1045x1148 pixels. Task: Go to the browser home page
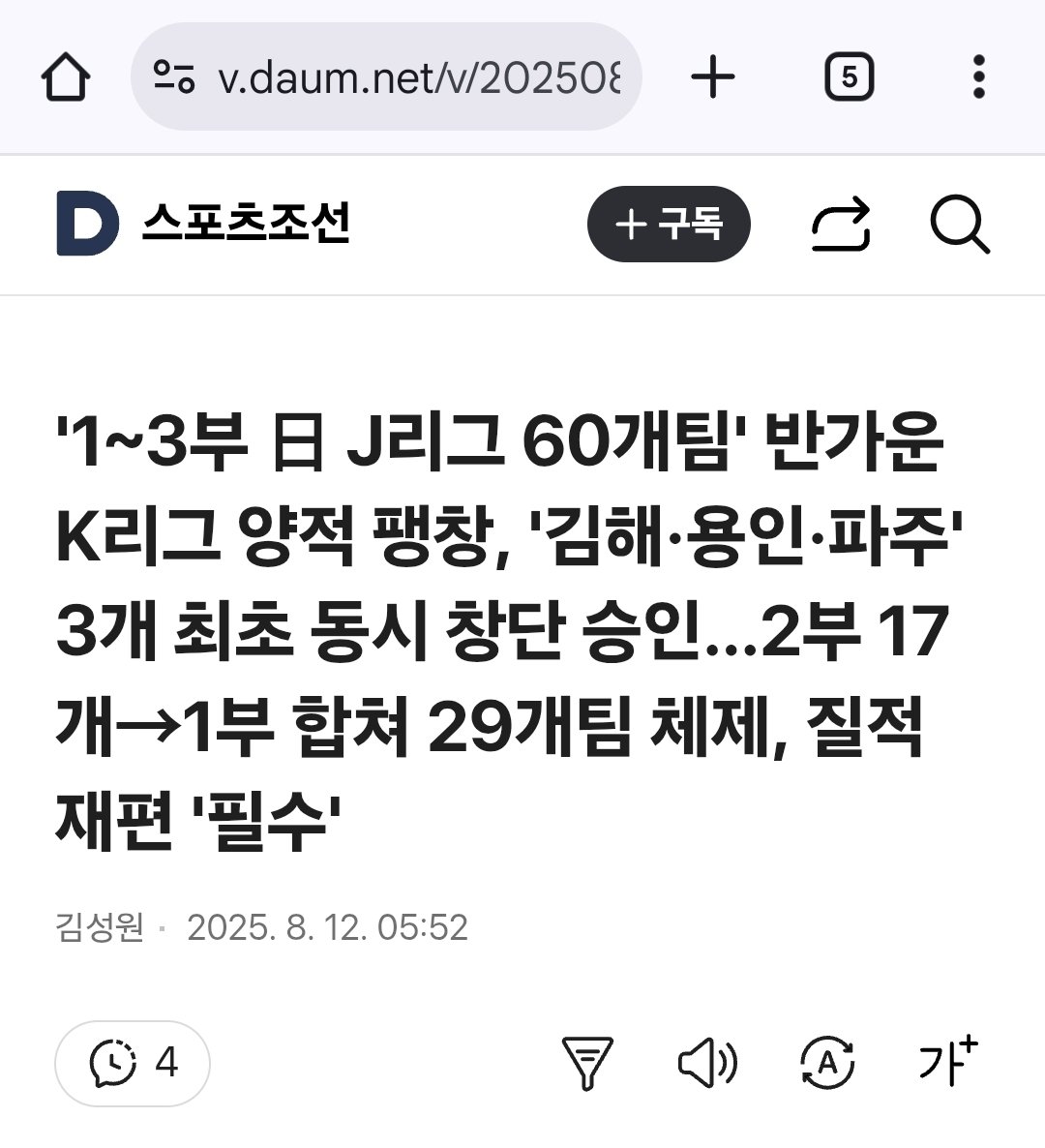66,76
